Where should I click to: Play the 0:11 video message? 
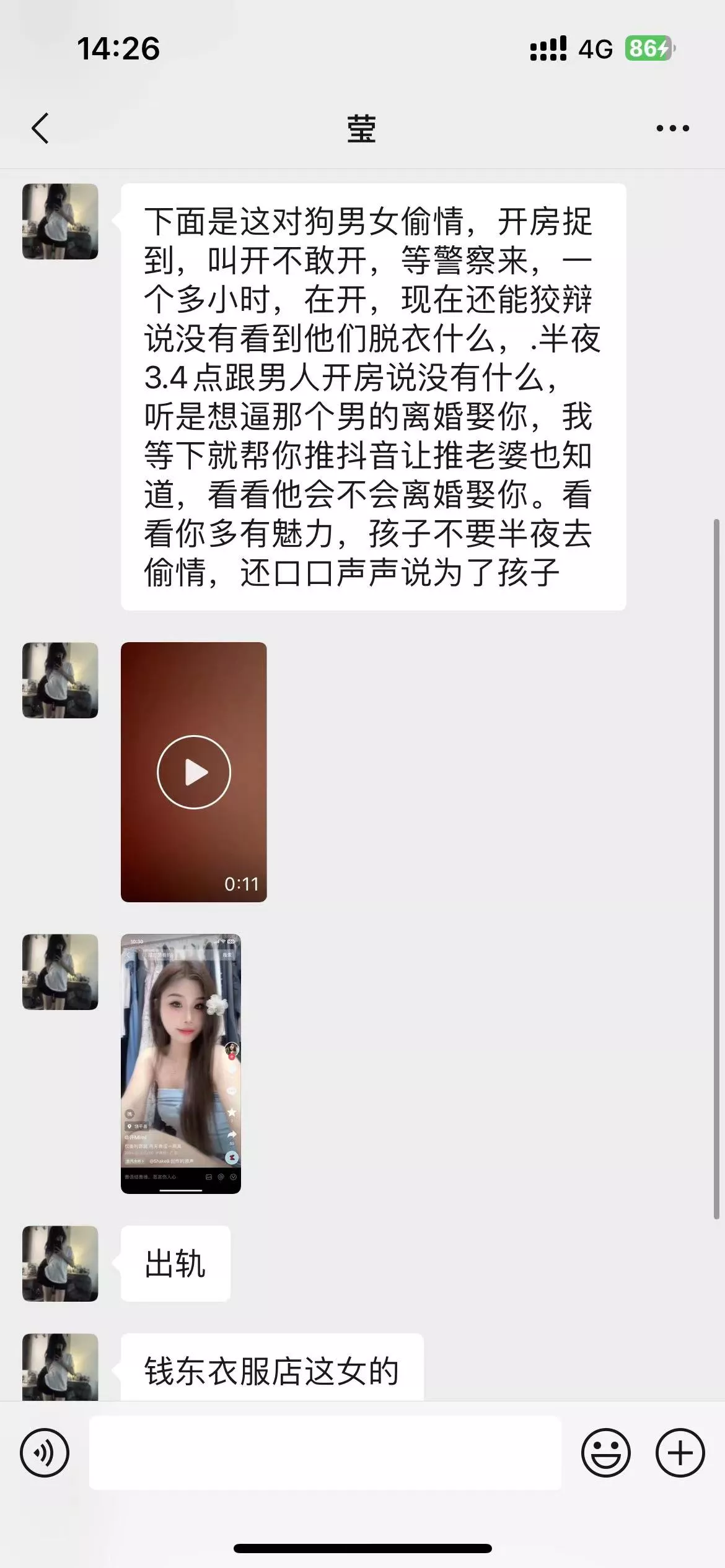click(x=194, y=772)
